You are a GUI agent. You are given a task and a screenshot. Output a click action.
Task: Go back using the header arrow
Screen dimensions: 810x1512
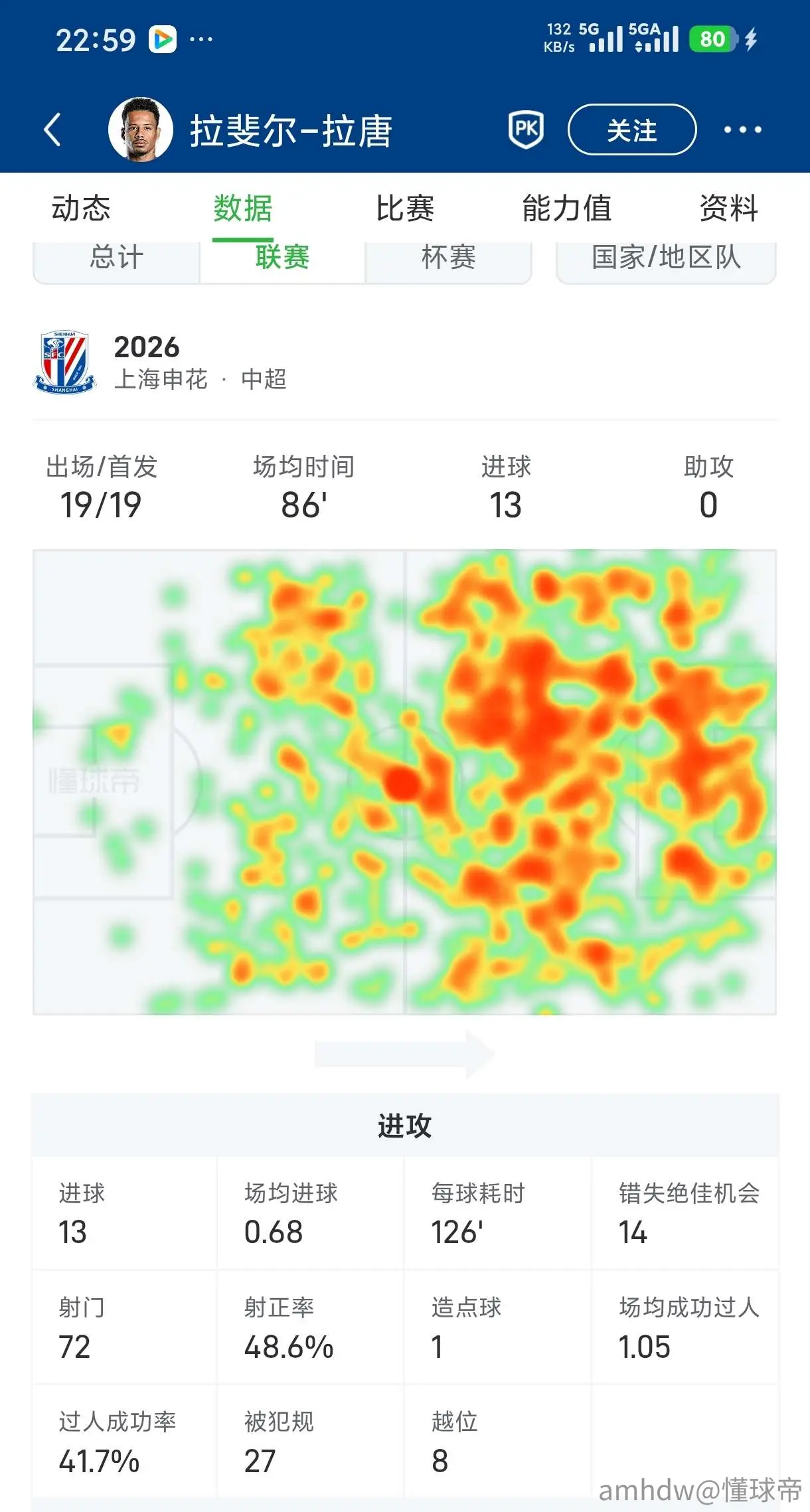point(52,129)
